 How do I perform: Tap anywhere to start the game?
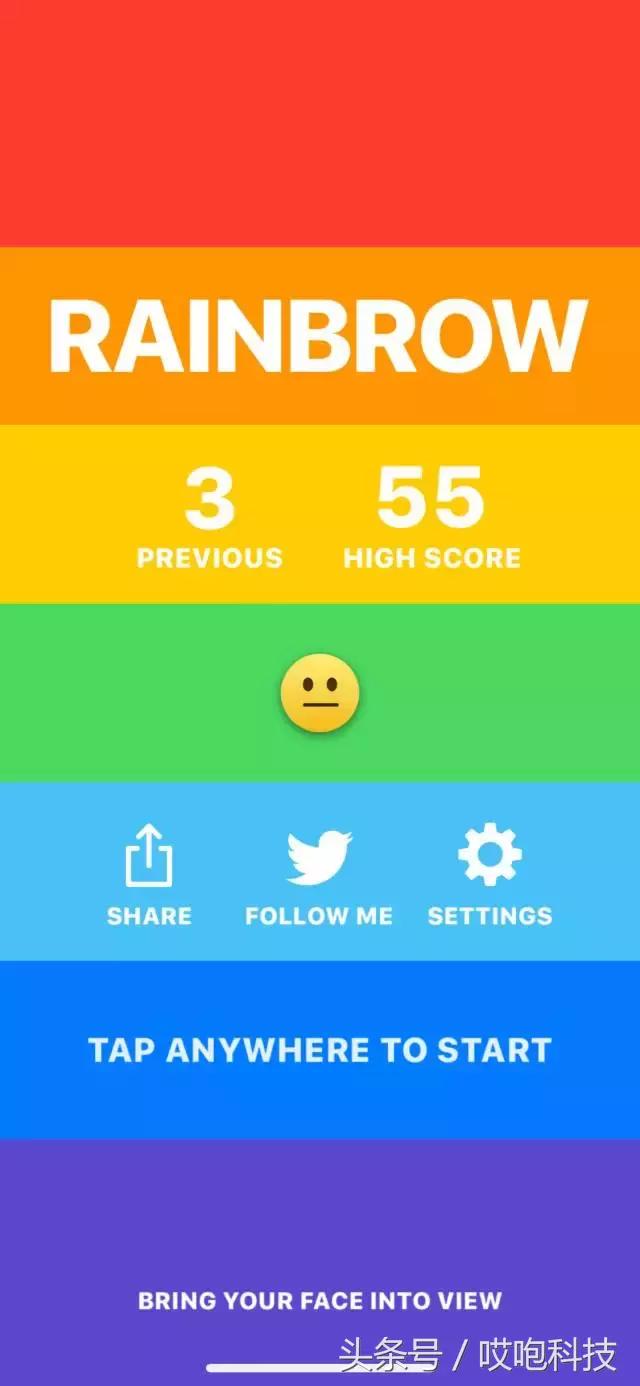(x=319, y=1050)
